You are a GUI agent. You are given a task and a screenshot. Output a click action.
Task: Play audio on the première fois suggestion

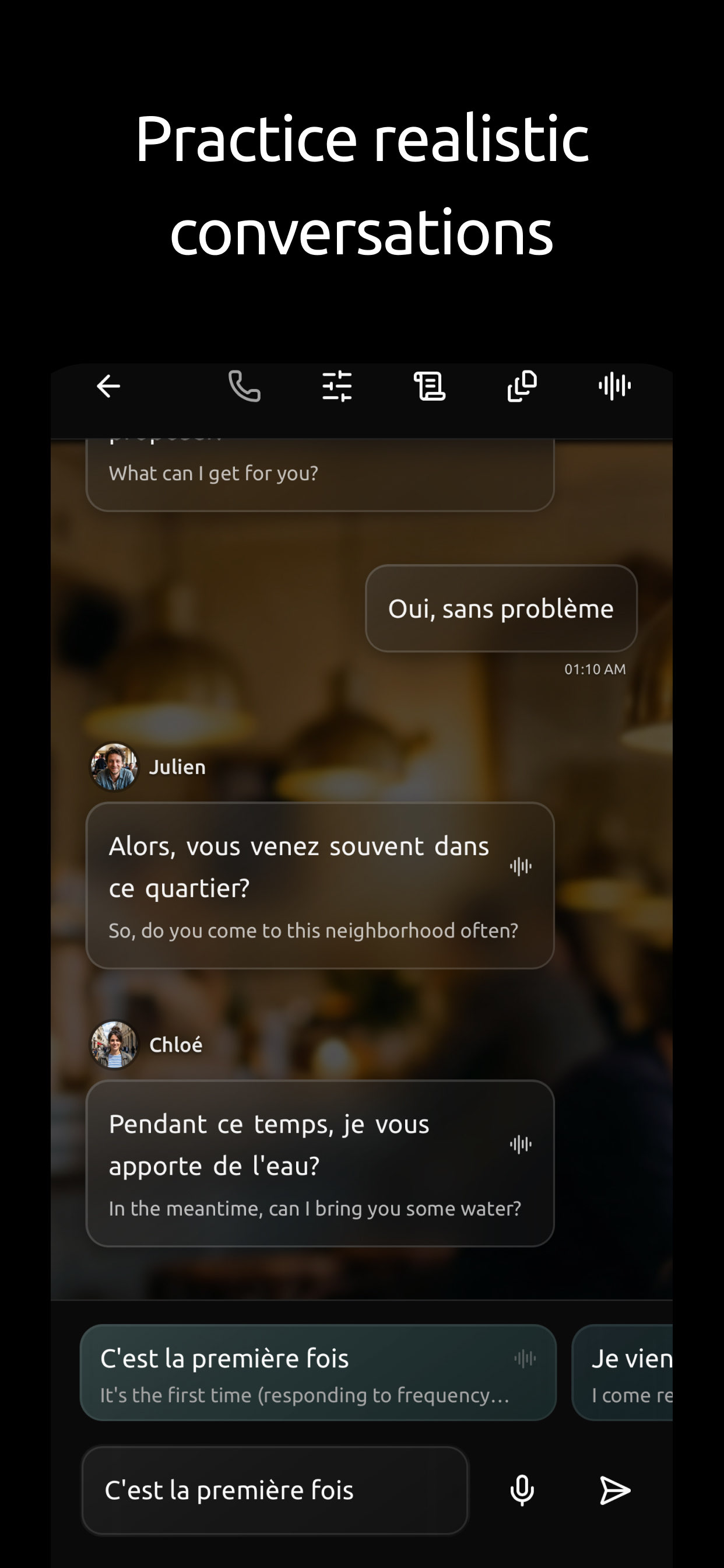[x=526, y=1358]
